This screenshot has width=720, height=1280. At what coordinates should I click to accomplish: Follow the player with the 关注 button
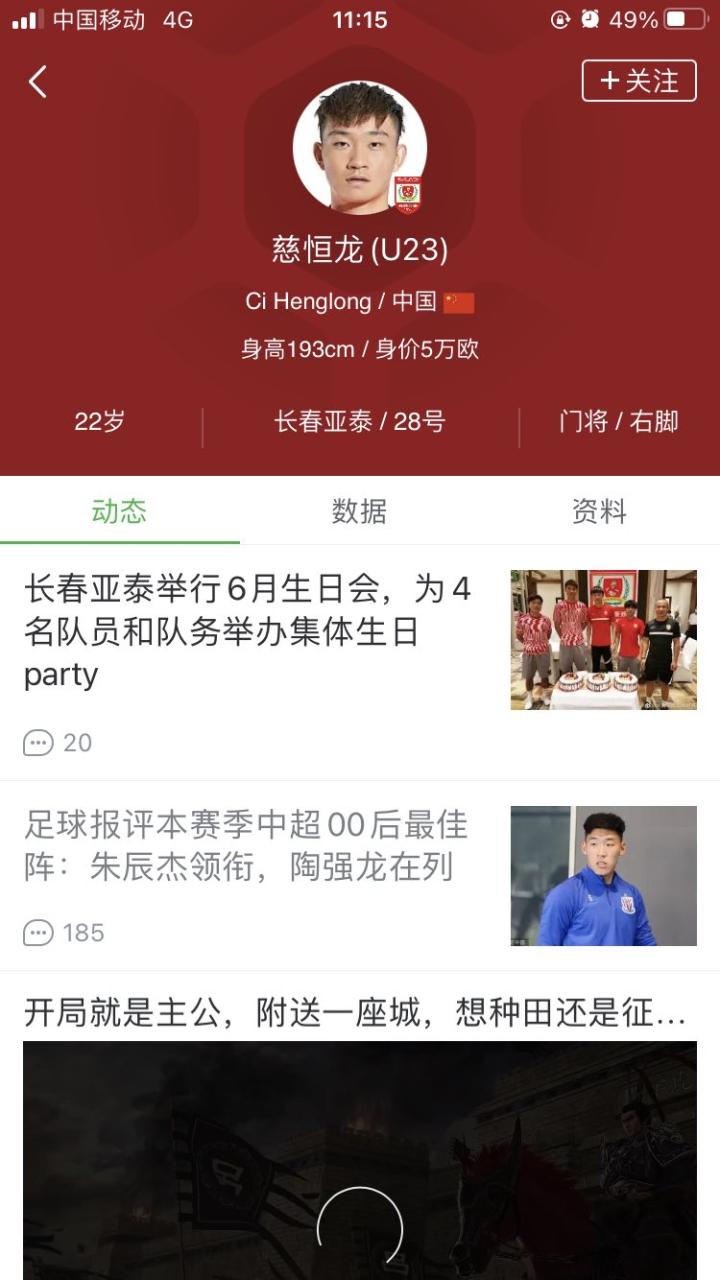pyautogui.click(x=639, y=81)
